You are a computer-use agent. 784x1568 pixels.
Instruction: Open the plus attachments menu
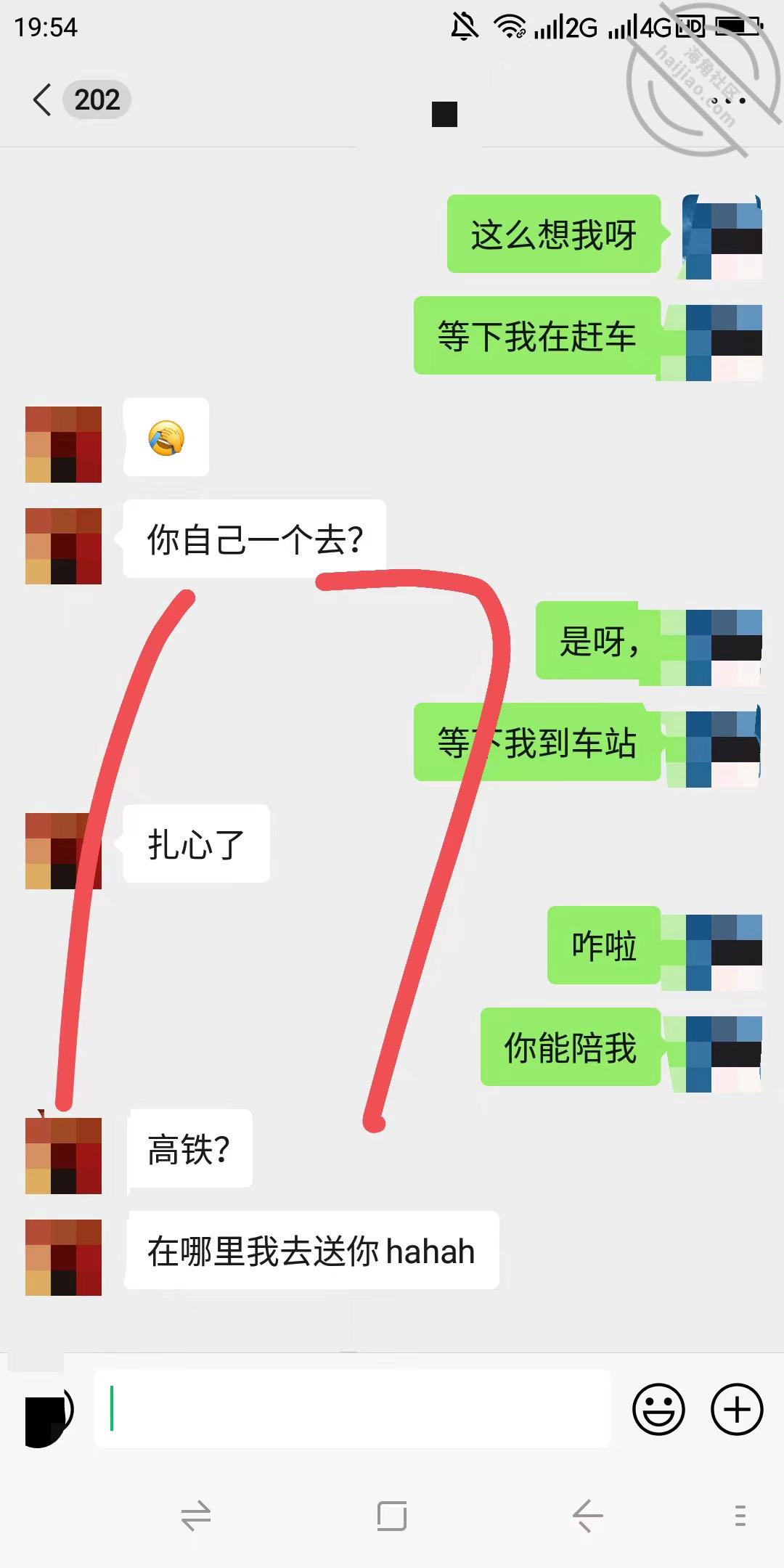tap(737, 1409)
